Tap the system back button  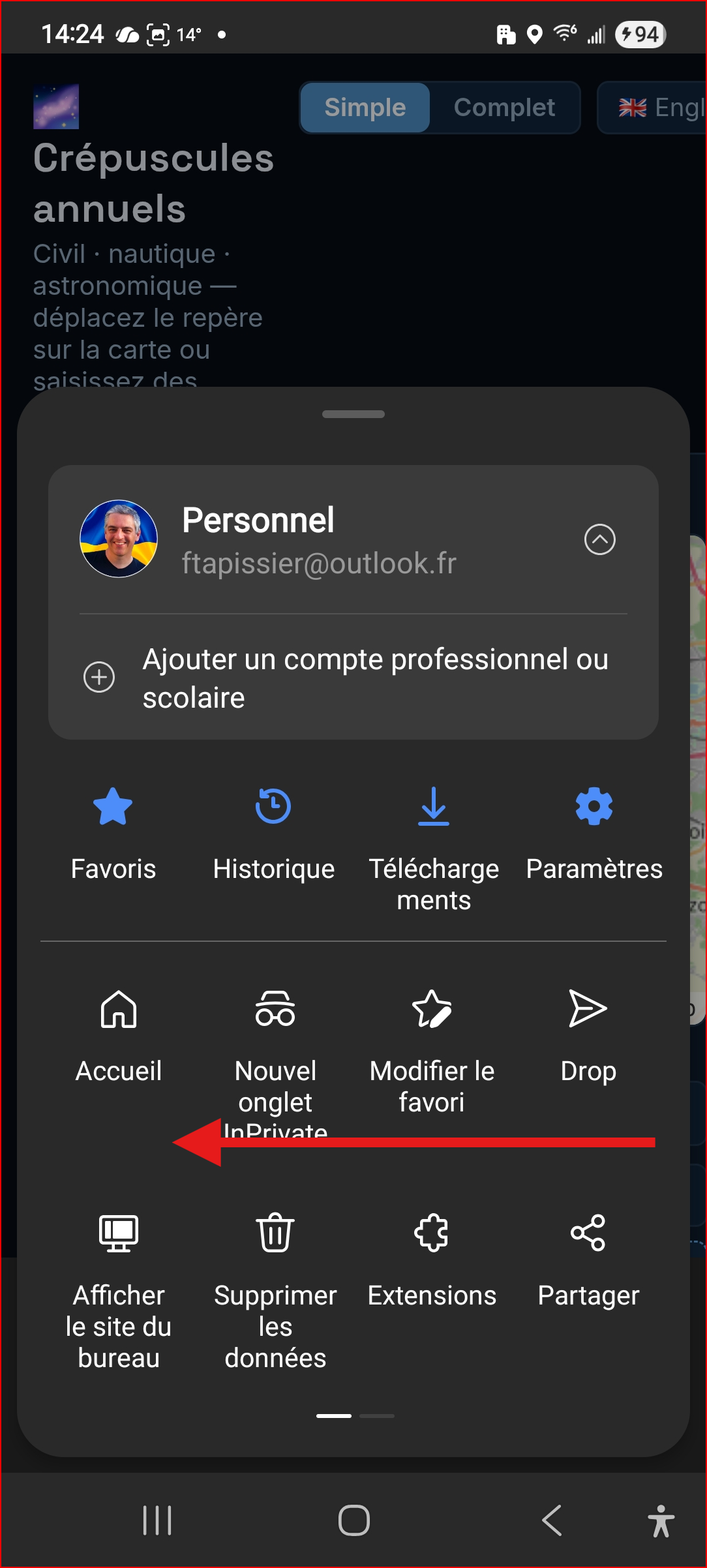(x=552, y=1520)
